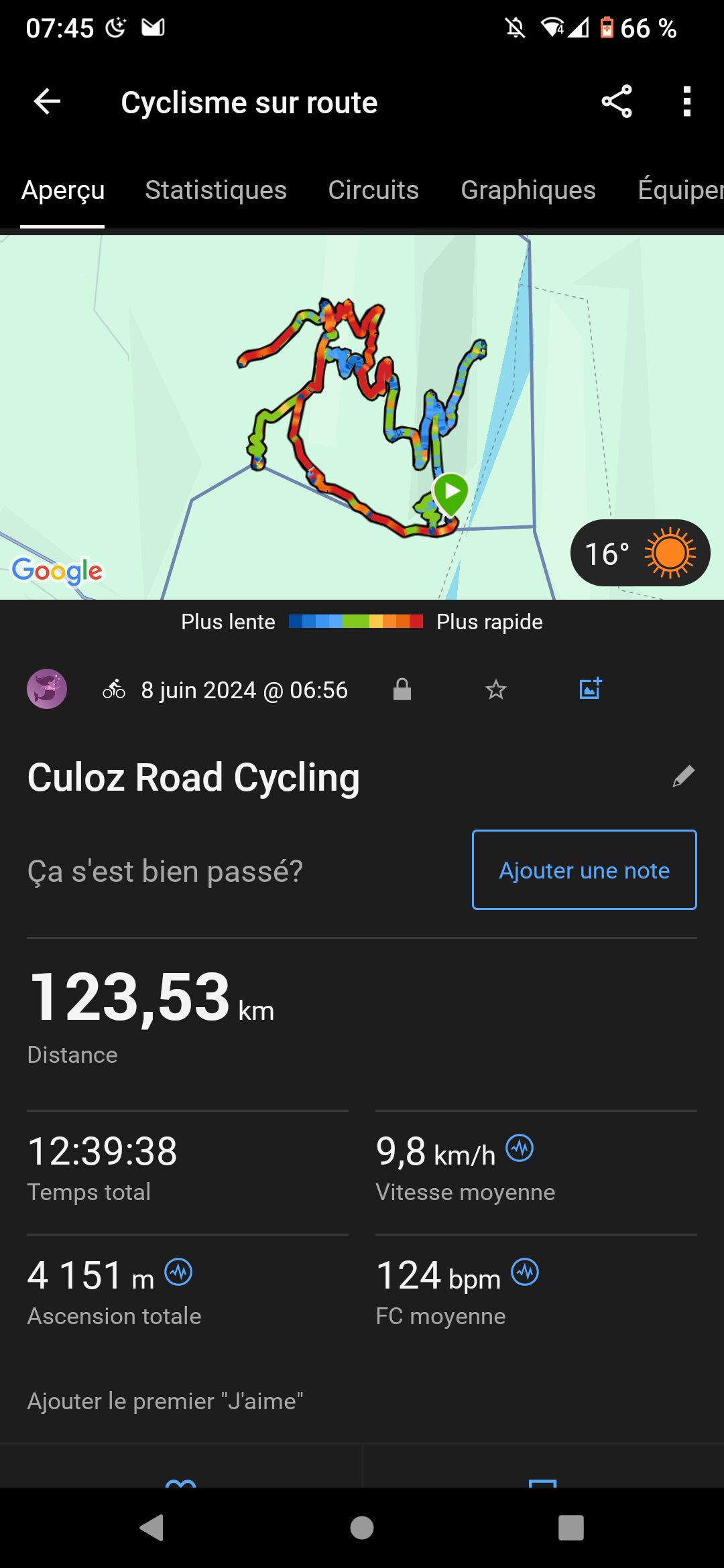Open info icon beside Vitesse moyenne
This screenshot has height=1568, width=724.
click(x=520, y=1149)
